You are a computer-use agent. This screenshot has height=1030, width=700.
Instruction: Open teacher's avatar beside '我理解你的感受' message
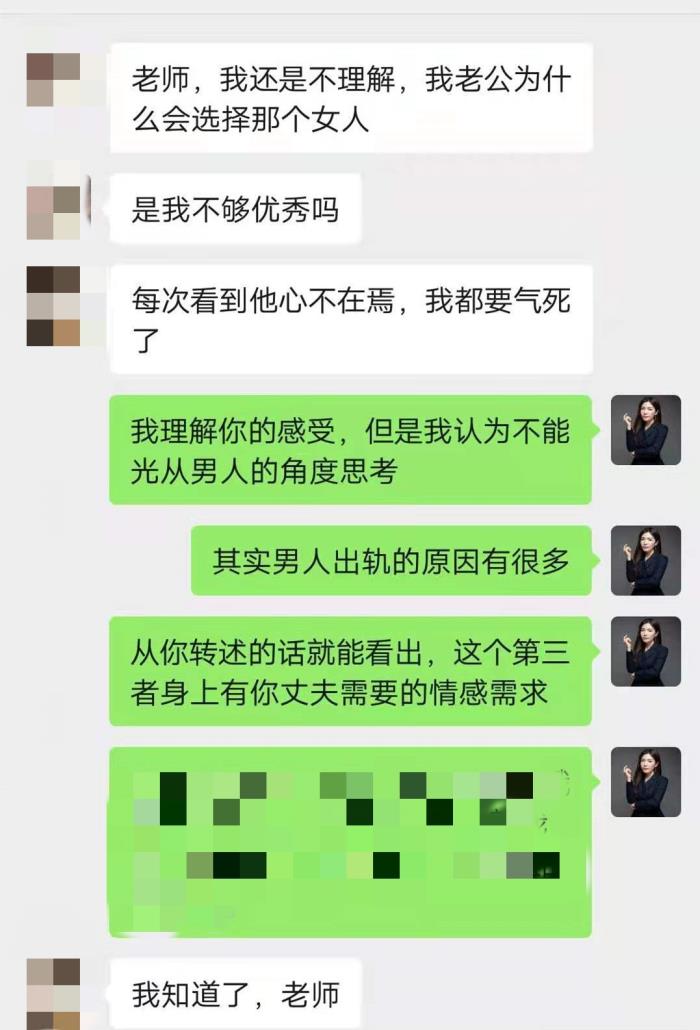tap(646, 430)
